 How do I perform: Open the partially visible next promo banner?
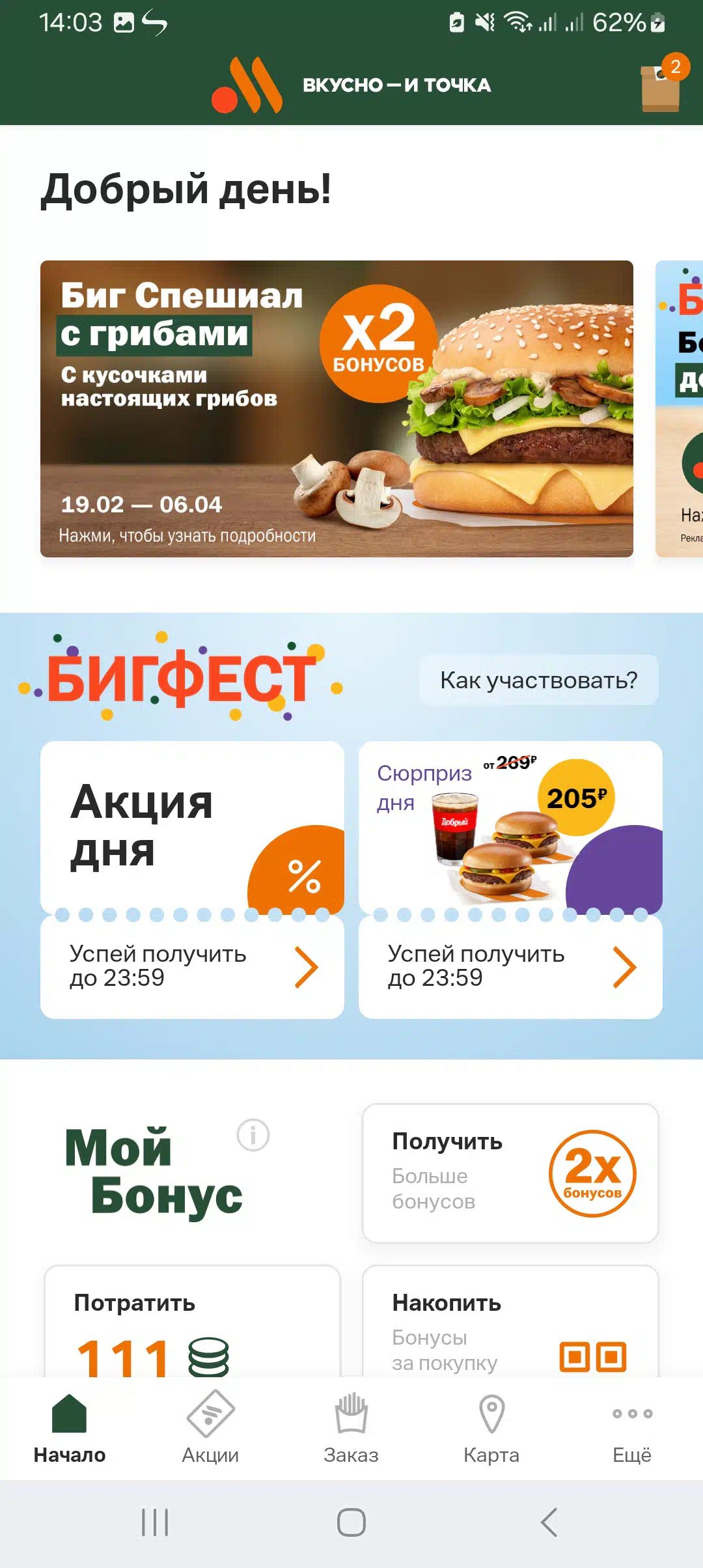[x=679, y=408]
